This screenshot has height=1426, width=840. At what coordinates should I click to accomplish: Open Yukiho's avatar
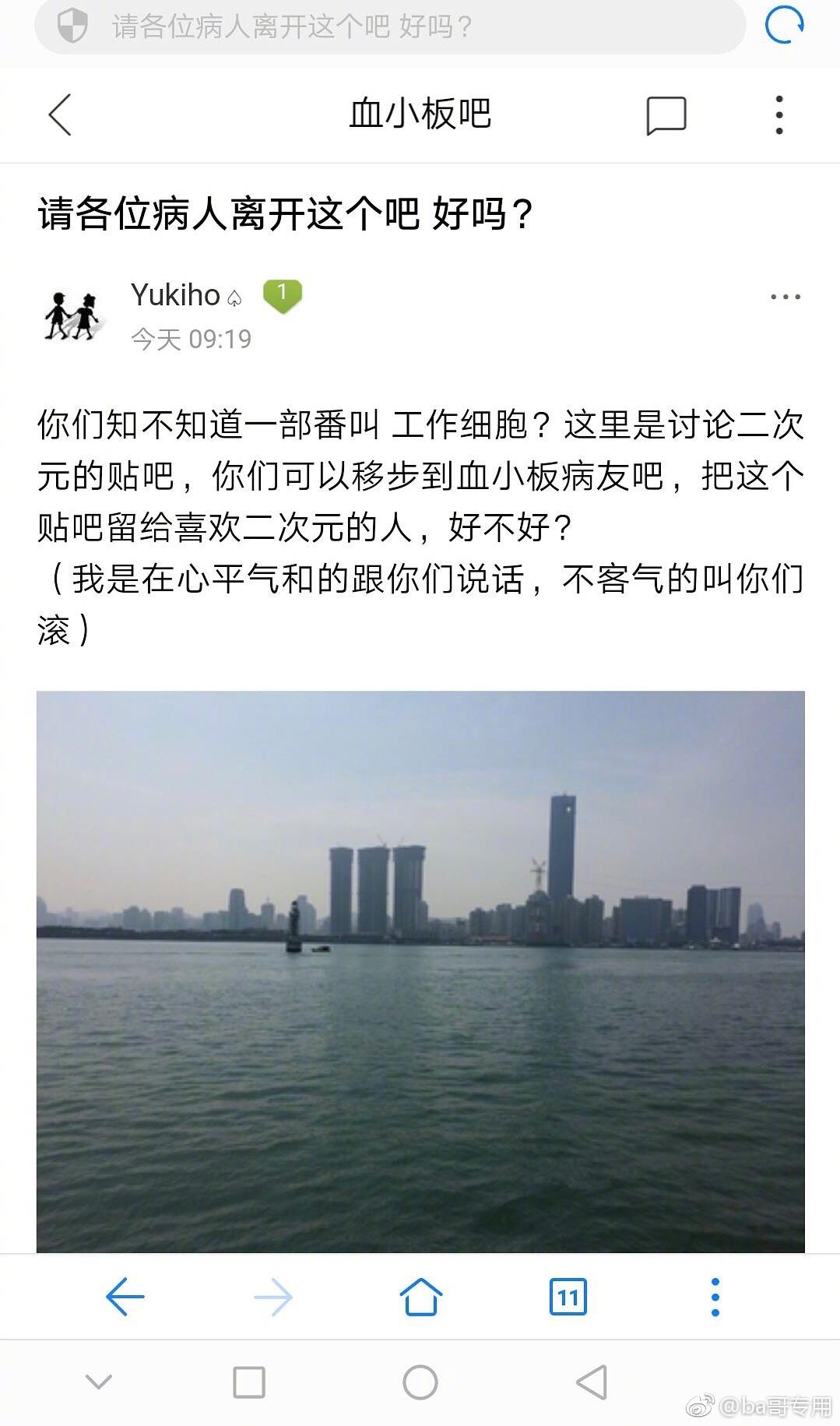coord(72,315)
